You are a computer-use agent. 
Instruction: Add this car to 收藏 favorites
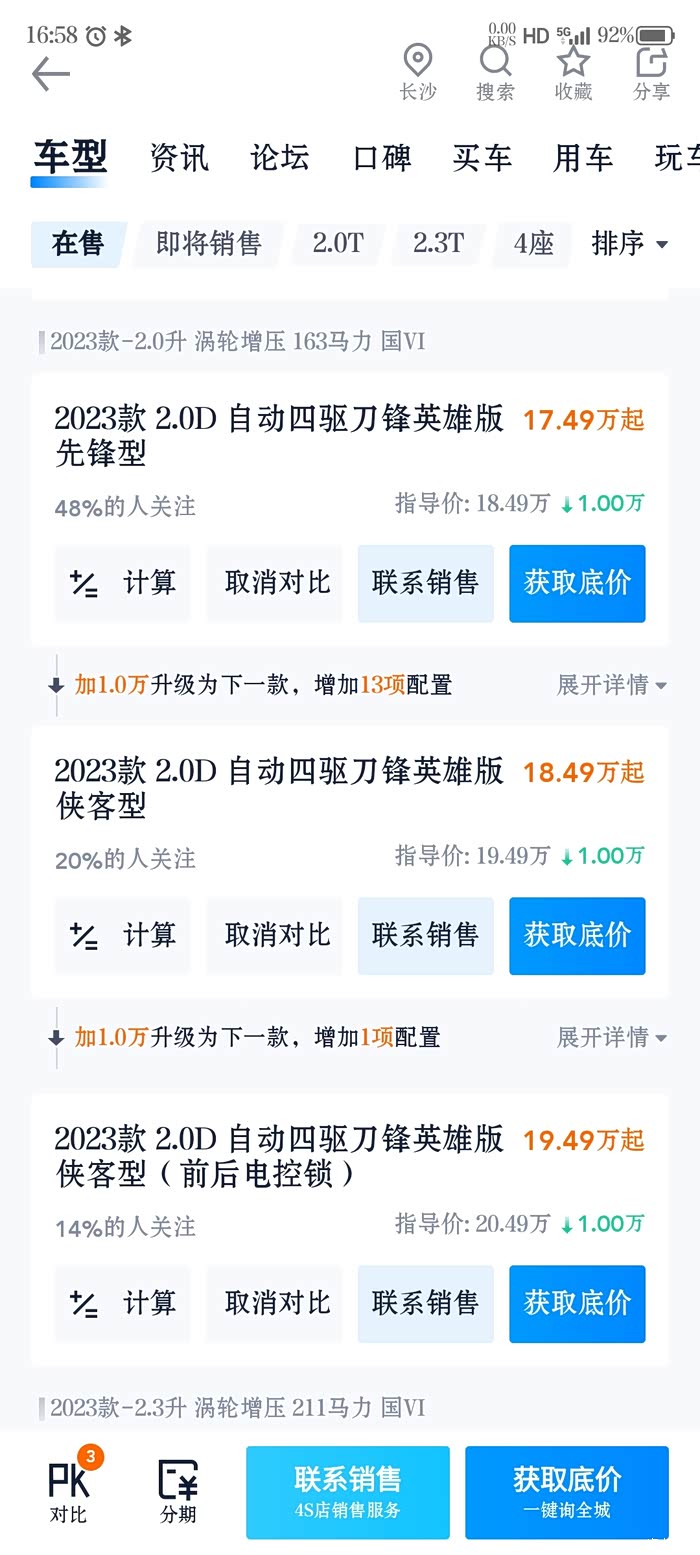point(573,72)
